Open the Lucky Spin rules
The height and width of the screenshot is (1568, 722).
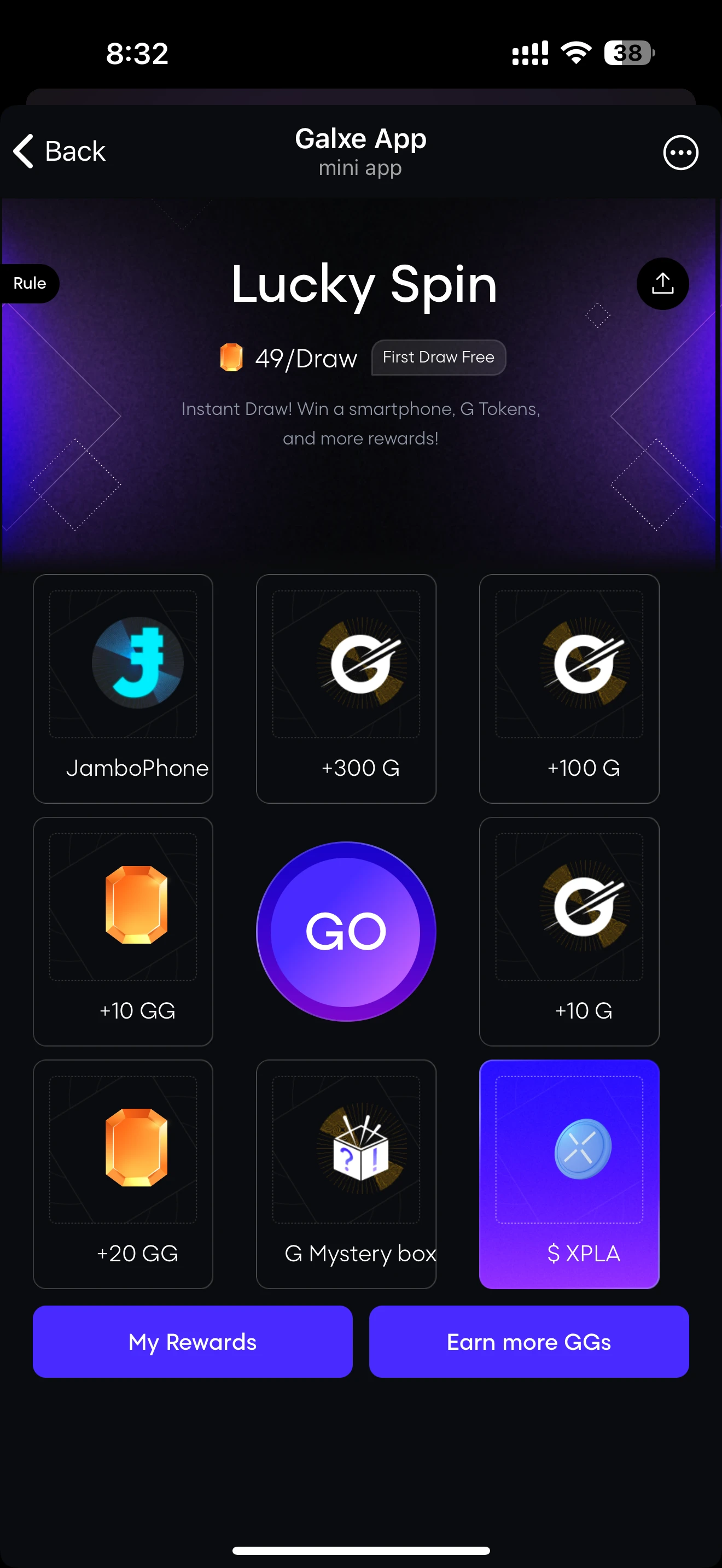coord(30,283)
